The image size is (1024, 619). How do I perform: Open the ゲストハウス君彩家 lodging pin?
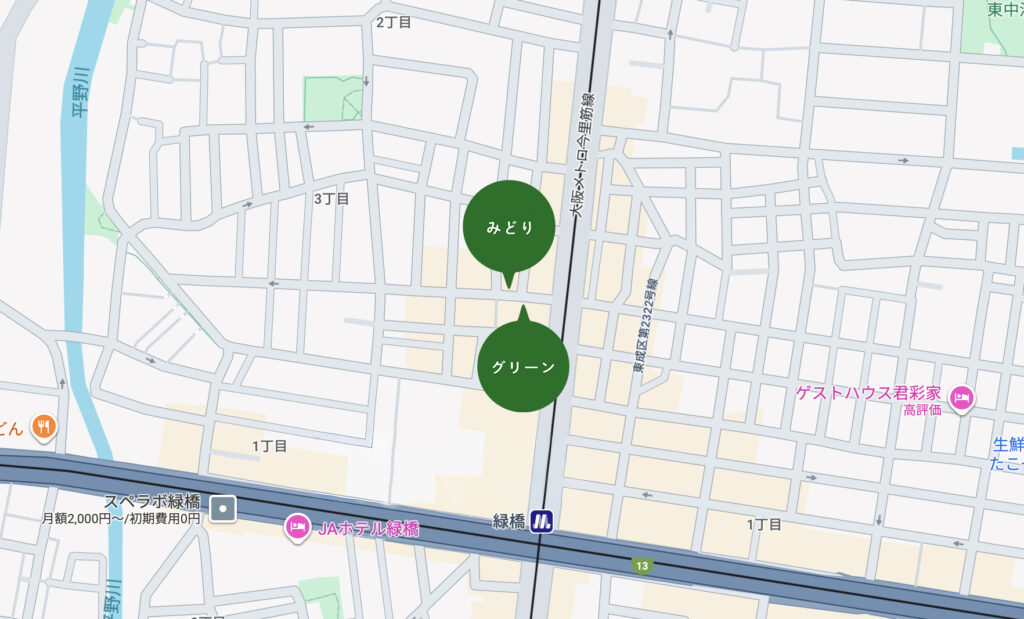[x=961, y=398]
